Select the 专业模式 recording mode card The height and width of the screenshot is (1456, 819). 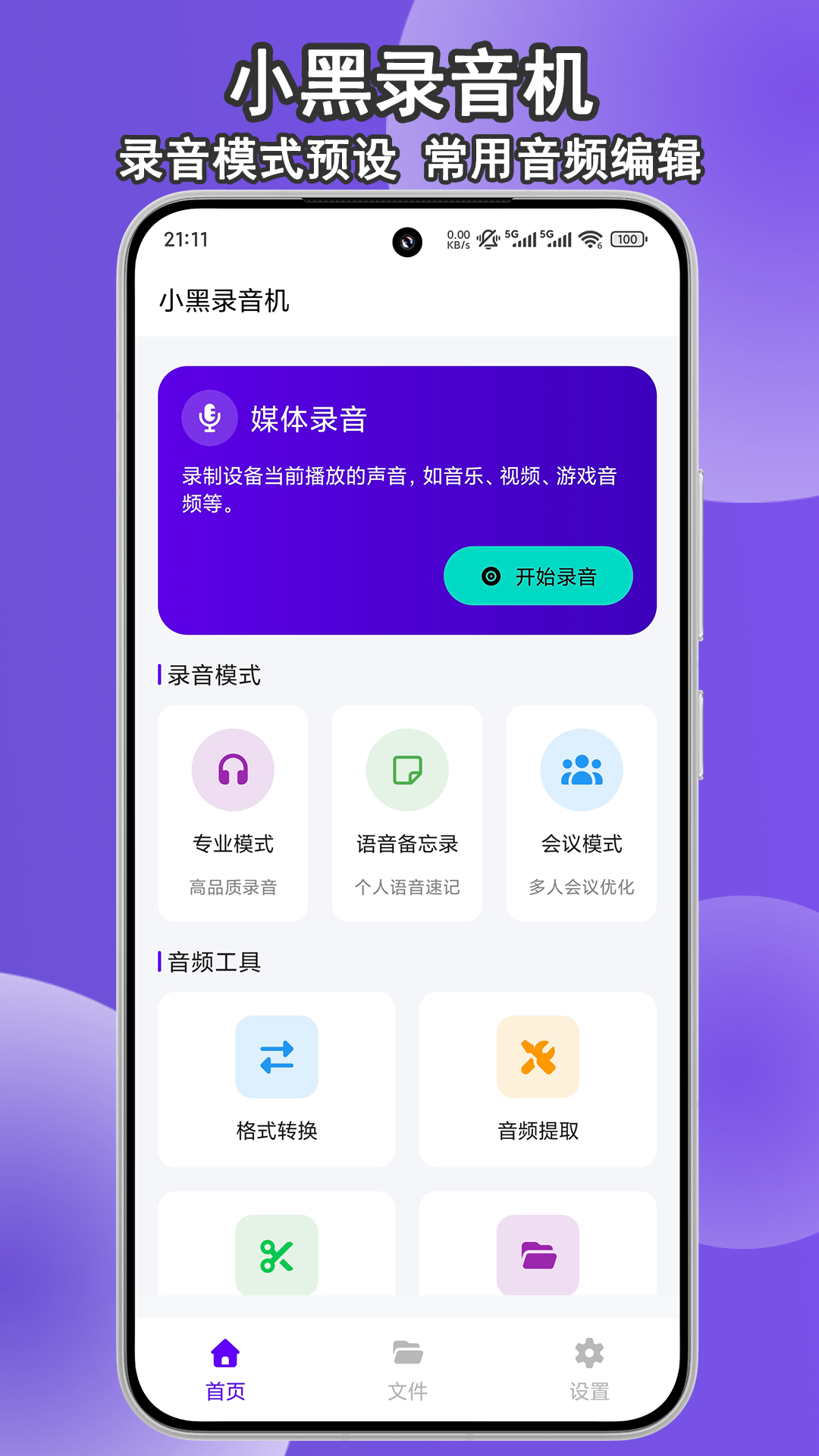pyautogui.click(x=233, y=810)
